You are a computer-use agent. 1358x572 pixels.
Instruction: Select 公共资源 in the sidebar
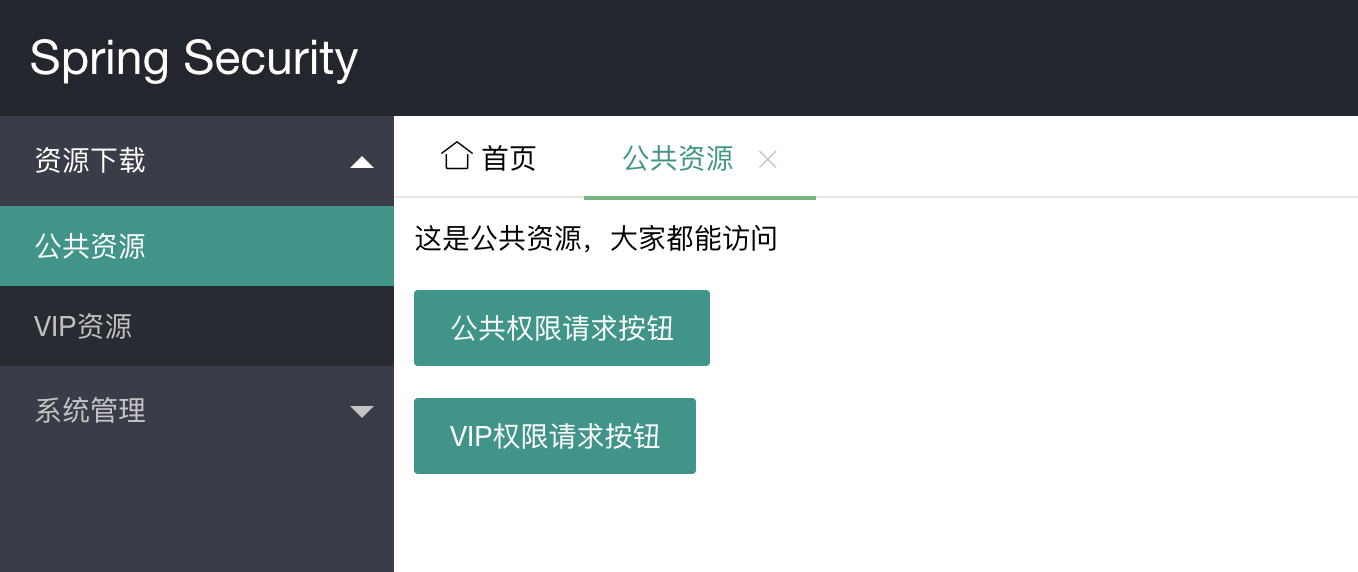coord(196,246)
